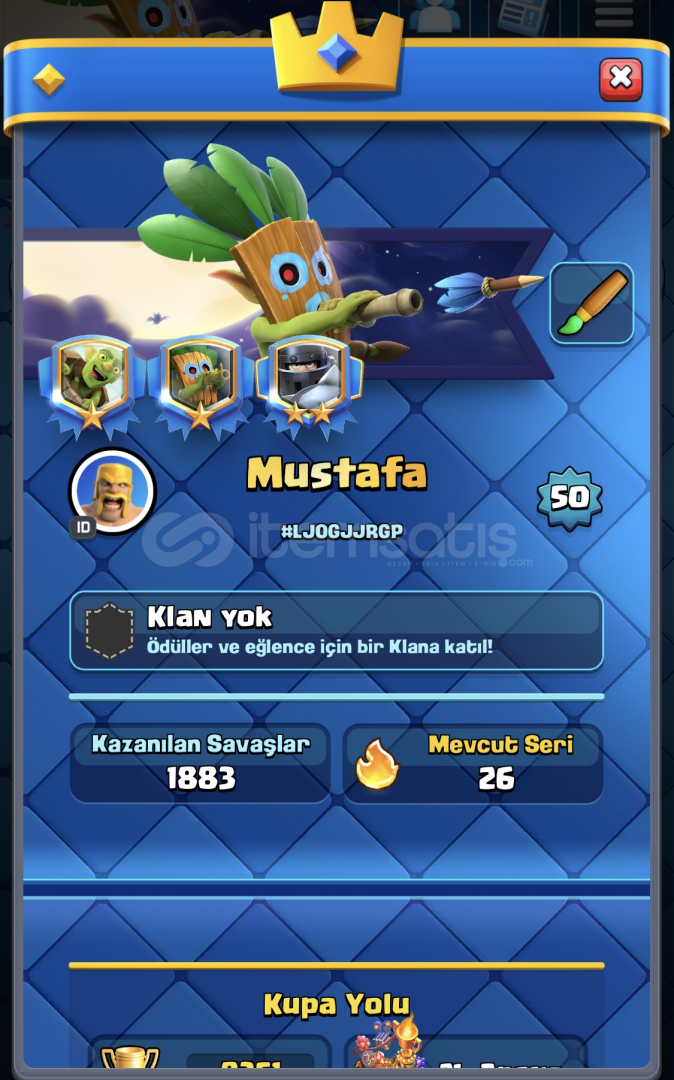Open the Klan yok clan panel
The width and height of the screenshot is (674, 1080).
[337, 630]
